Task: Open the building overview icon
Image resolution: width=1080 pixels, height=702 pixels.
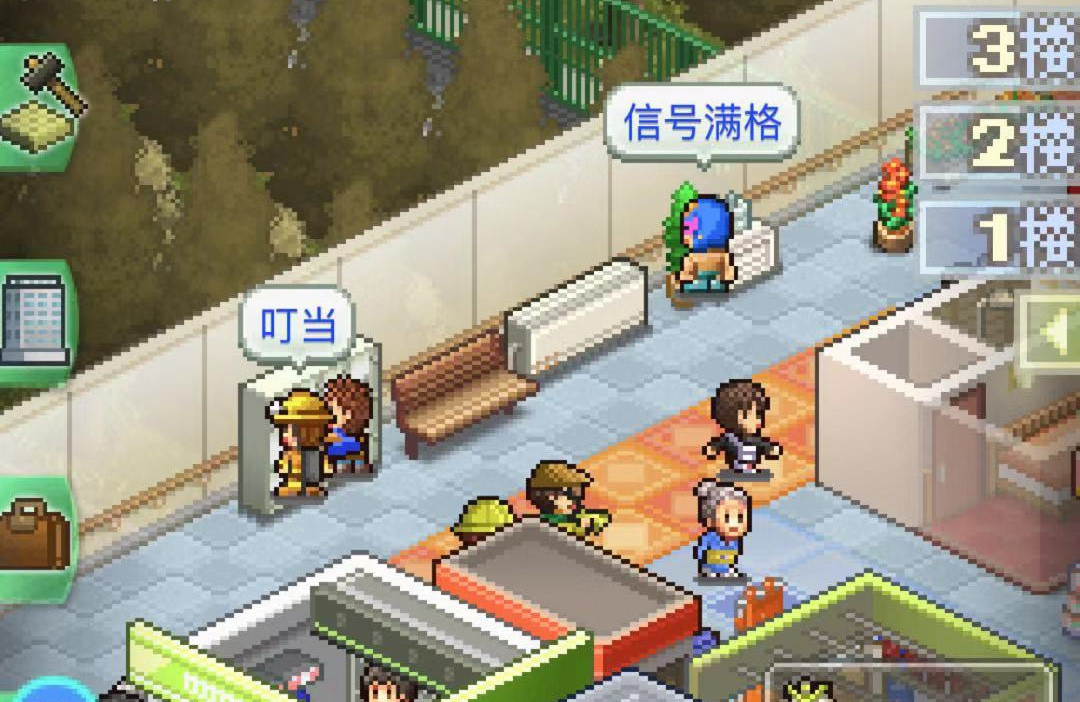Action: click(x=36, y=322)
